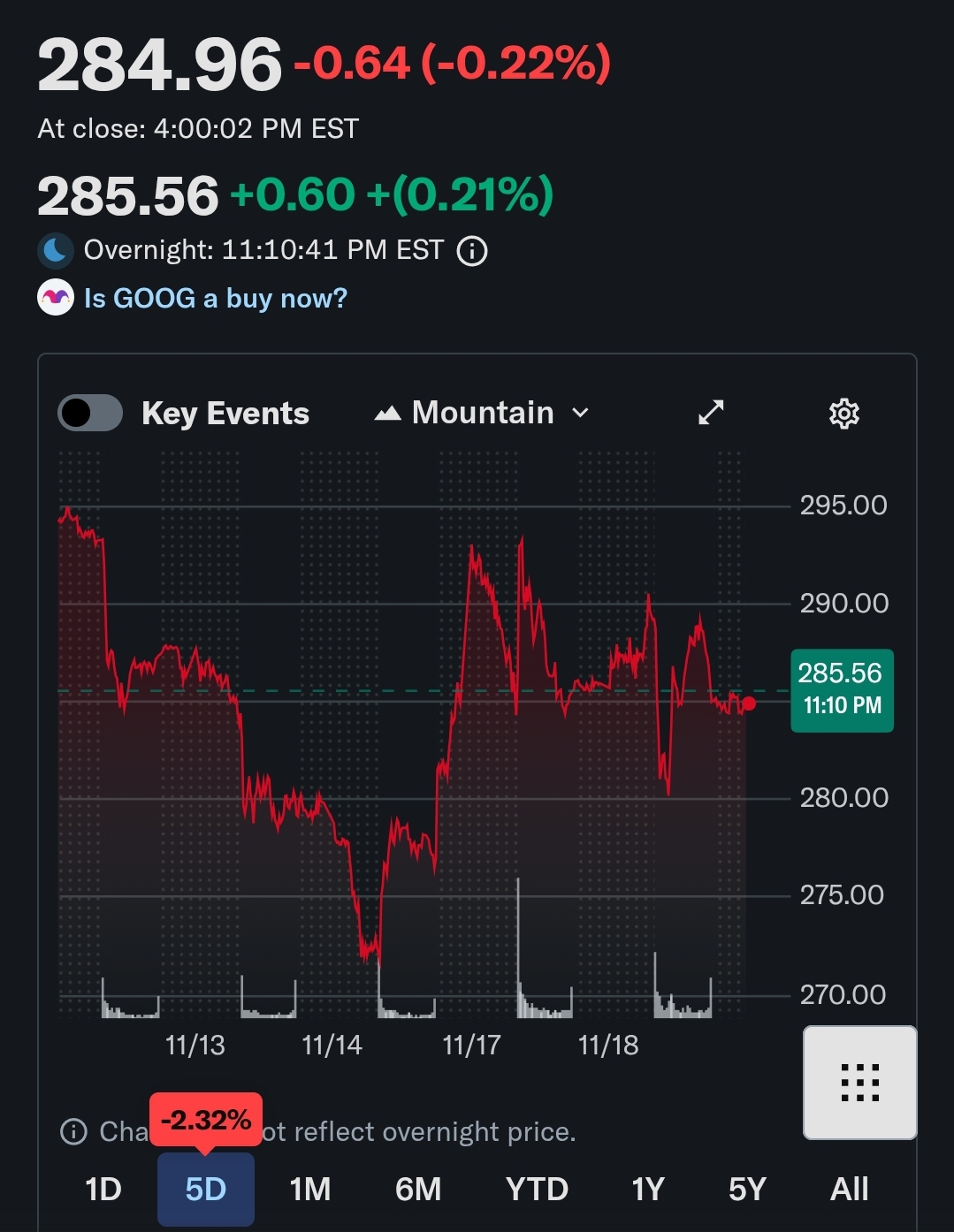Open the Mountain chart type dropdown
This screenshot has height=1232, width=954.
482,413
